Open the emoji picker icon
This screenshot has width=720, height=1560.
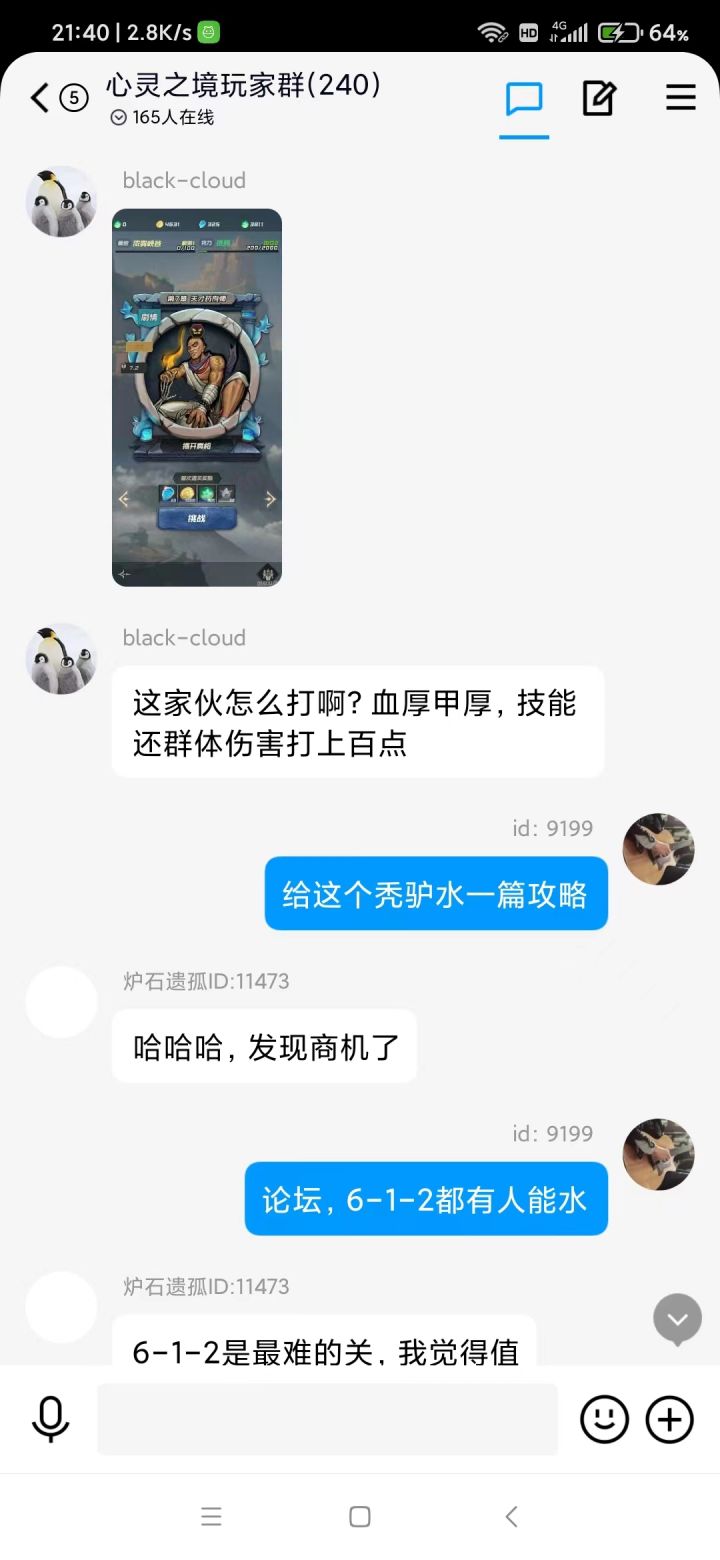point(604,1419)
